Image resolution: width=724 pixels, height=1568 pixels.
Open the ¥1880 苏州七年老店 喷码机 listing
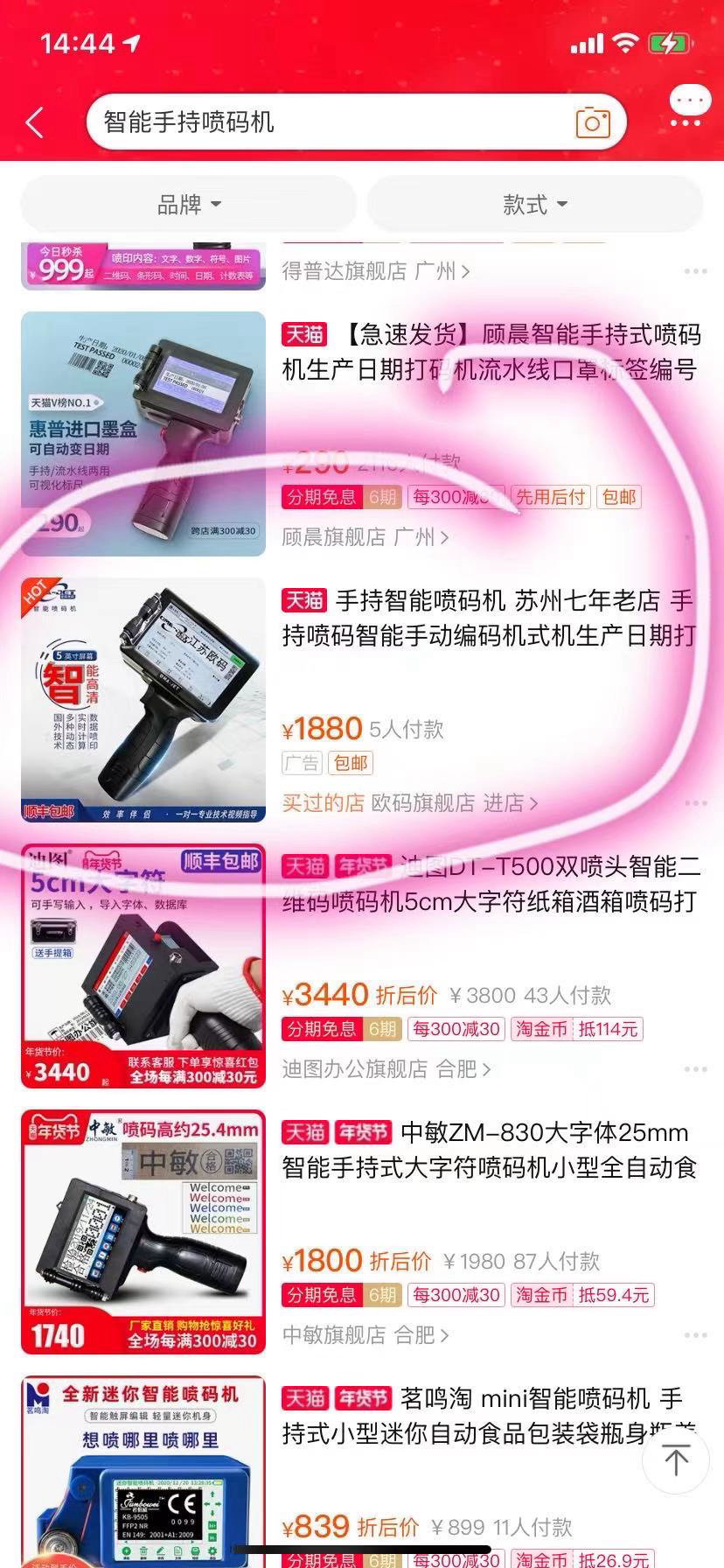point(489,618)
